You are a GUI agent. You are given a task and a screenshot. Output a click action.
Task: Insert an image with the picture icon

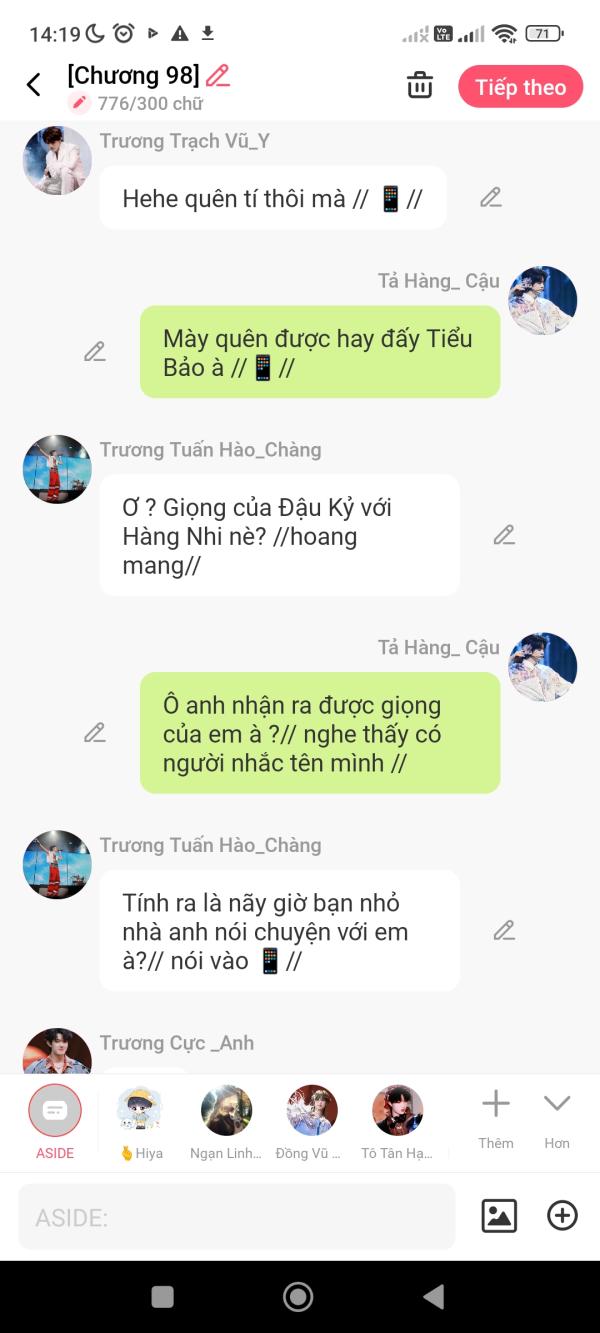coord(499,1216)
